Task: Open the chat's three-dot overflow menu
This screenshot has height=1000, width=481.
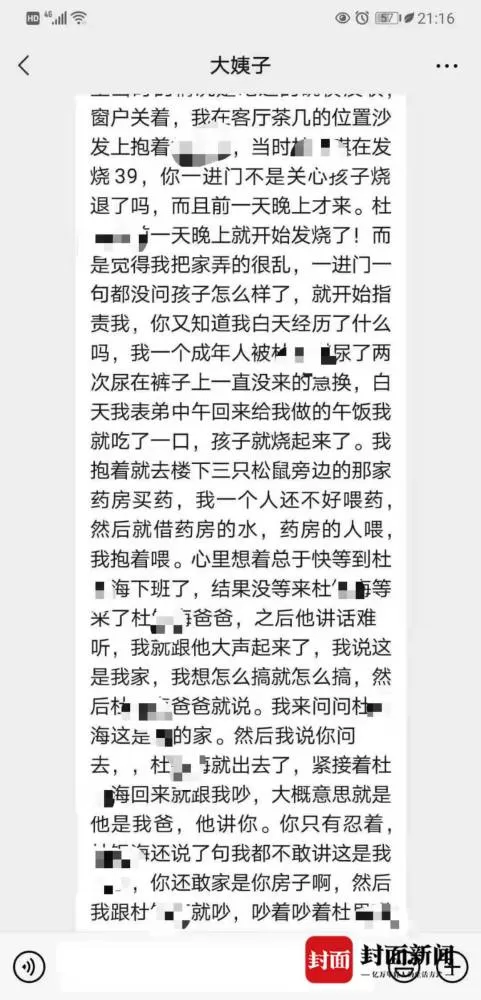Action: (x=447, y=66)
